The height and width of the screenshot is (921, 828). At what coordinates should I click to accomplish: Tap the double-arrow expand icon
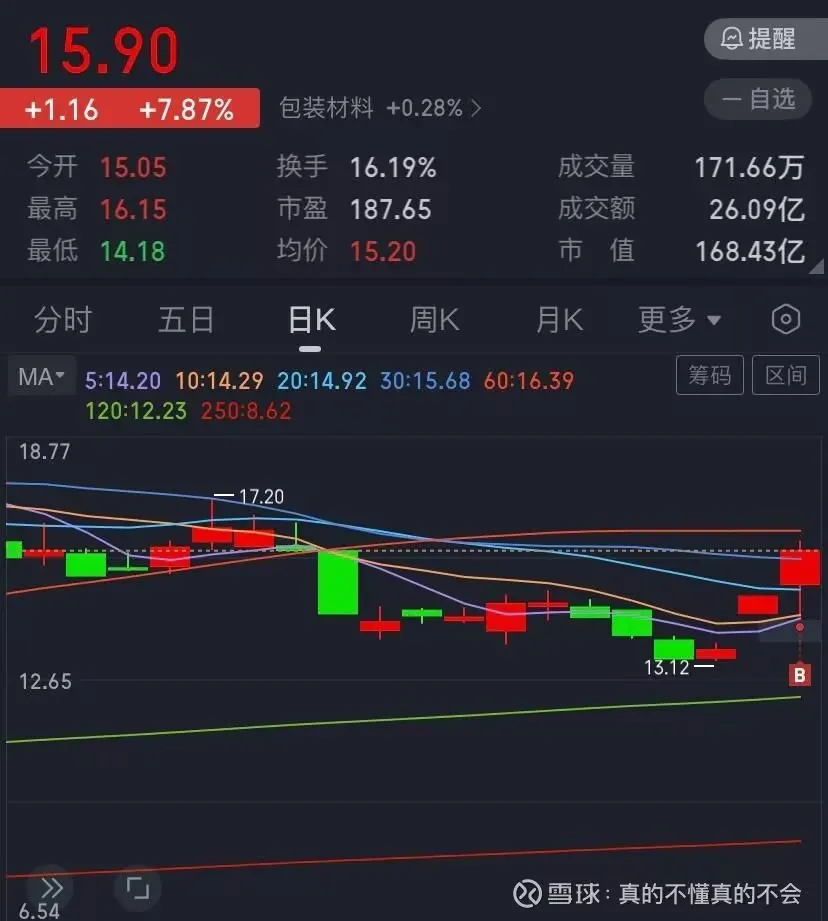pos(50,888)
